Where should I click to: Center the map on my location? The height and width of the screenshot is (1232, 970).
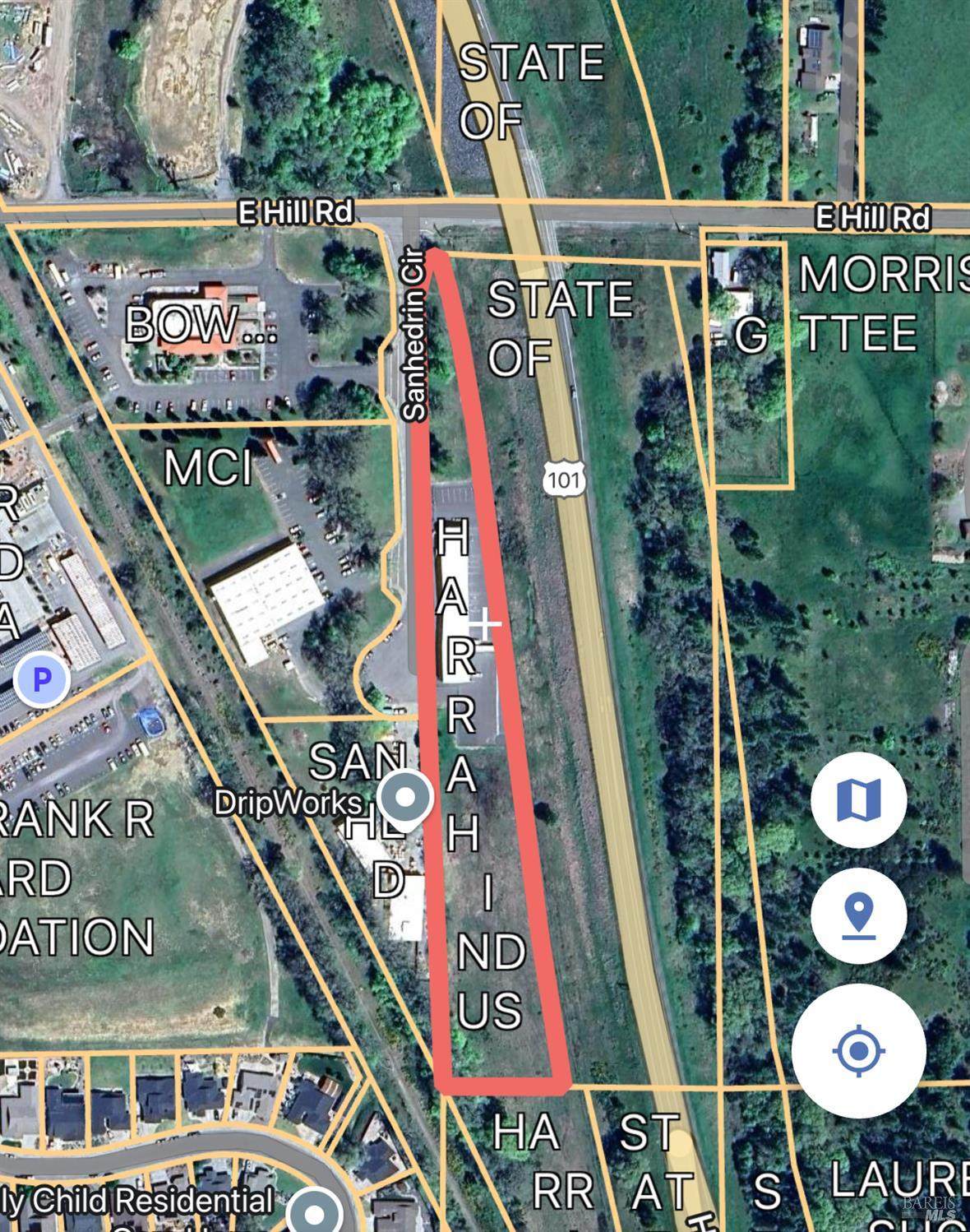pyautogui.click(x=858, y=1050)
